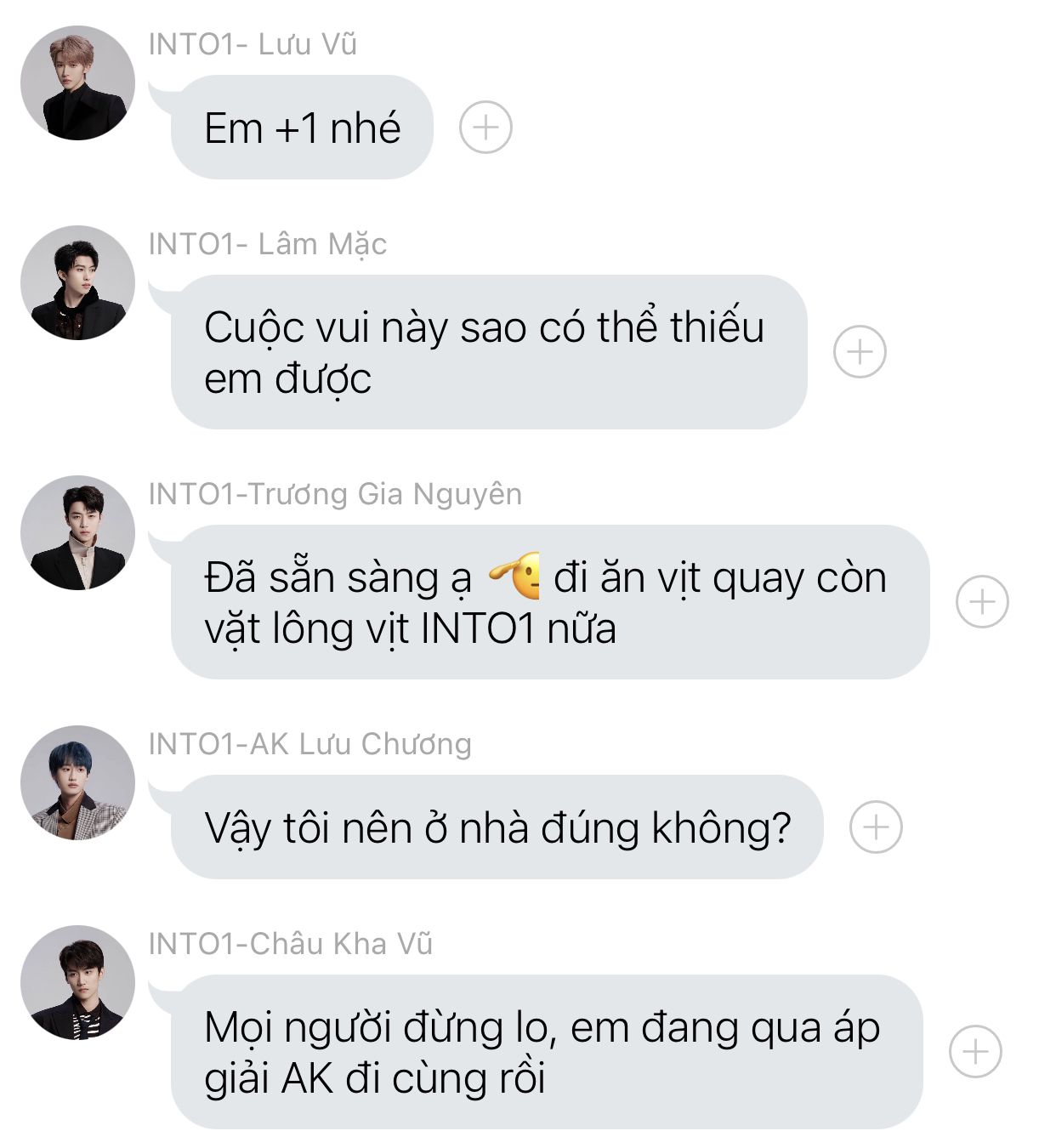Tap the plus icon beside Châu Kha Vũ's message

[975, 1052]
